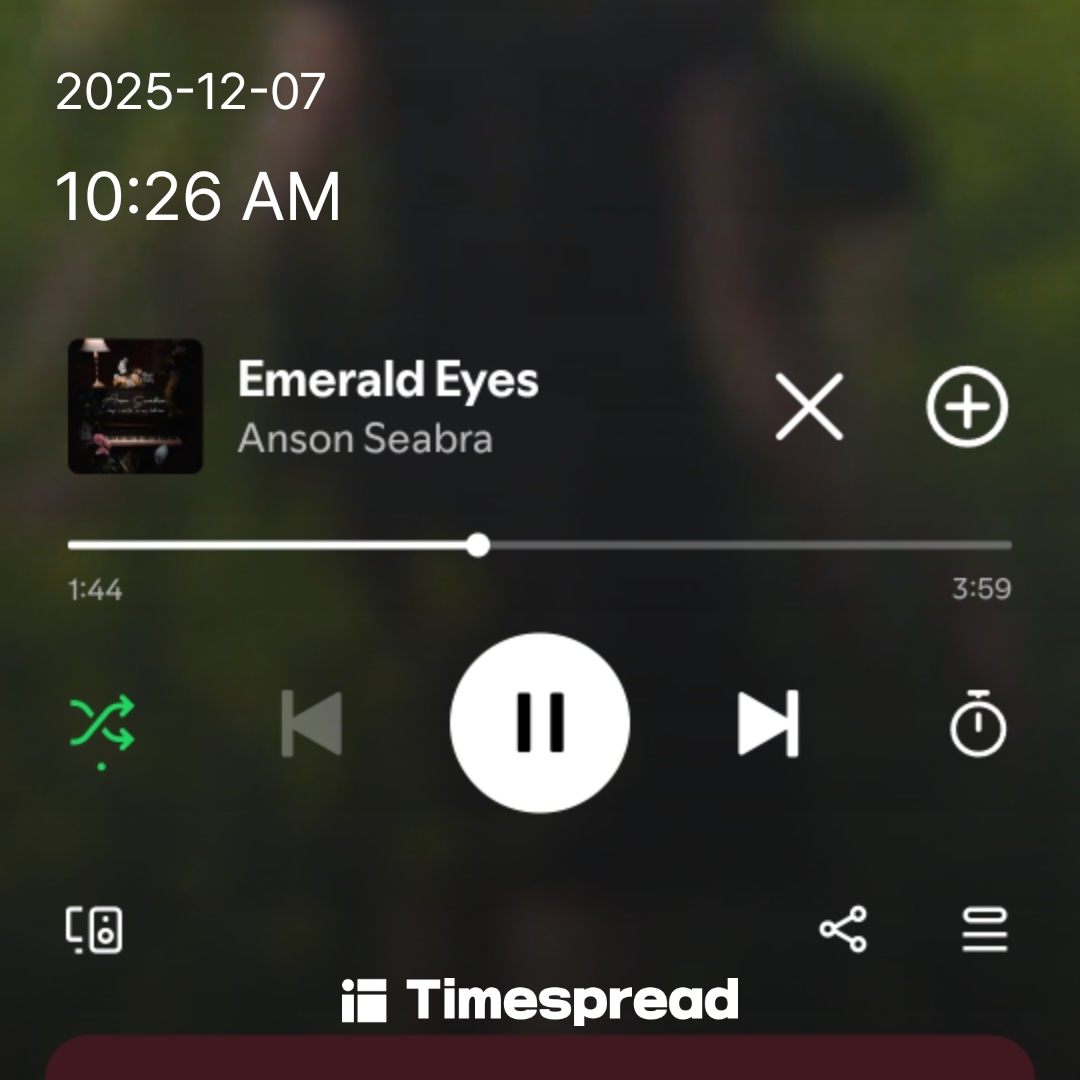1080x1080 pixels.
Task: Open the playback queue
Action: pyautogui.click(x=984, y=930)
